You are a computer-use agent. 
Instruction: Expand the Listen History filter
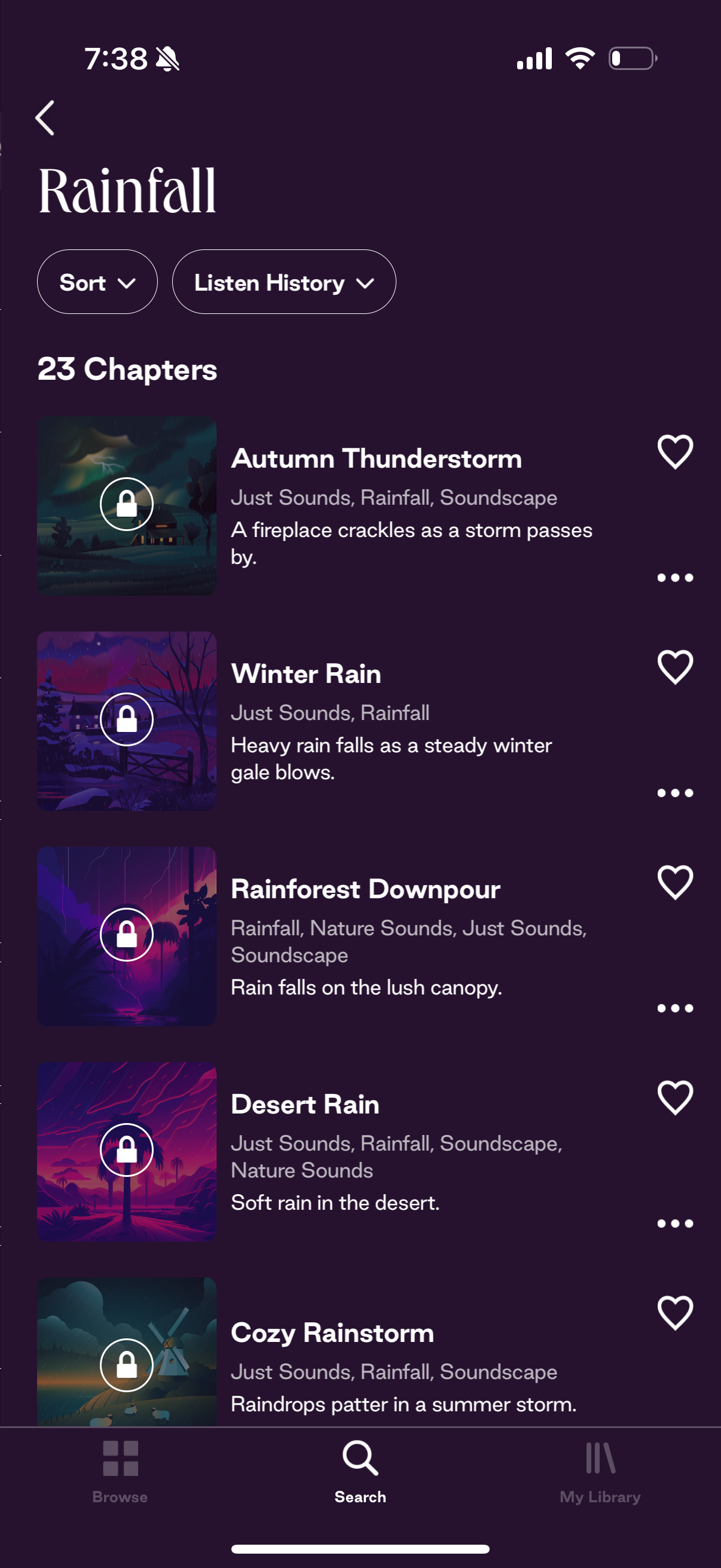click(283, 282)
